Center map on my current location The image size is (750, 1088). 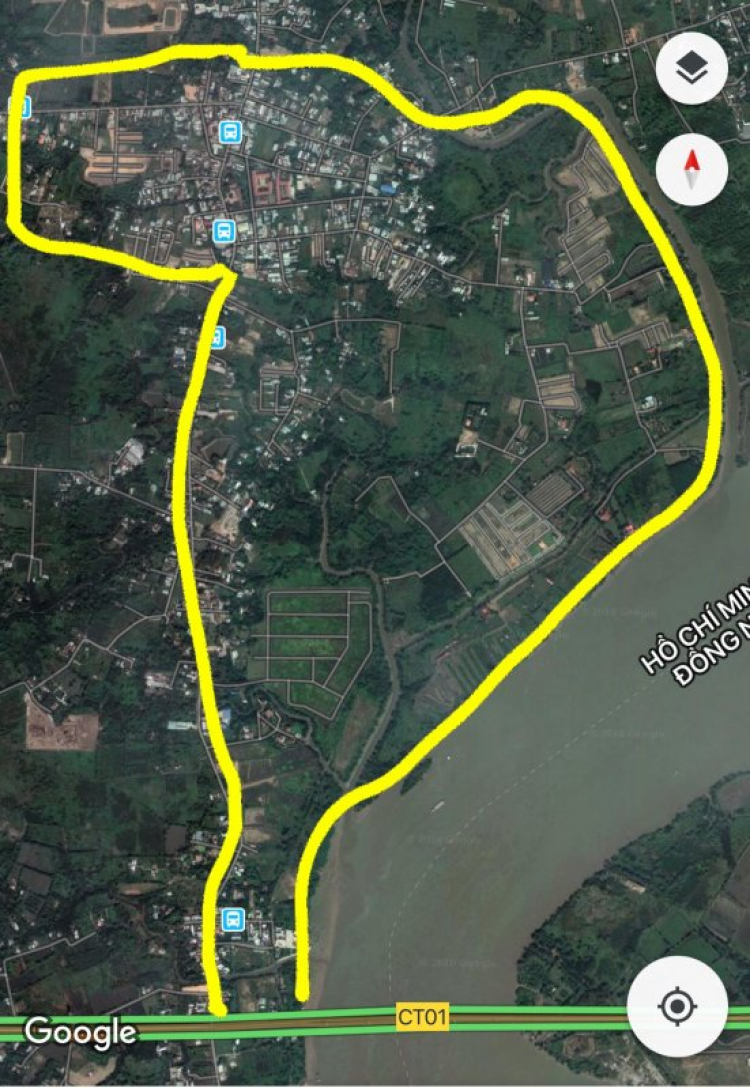[676, 1004]
